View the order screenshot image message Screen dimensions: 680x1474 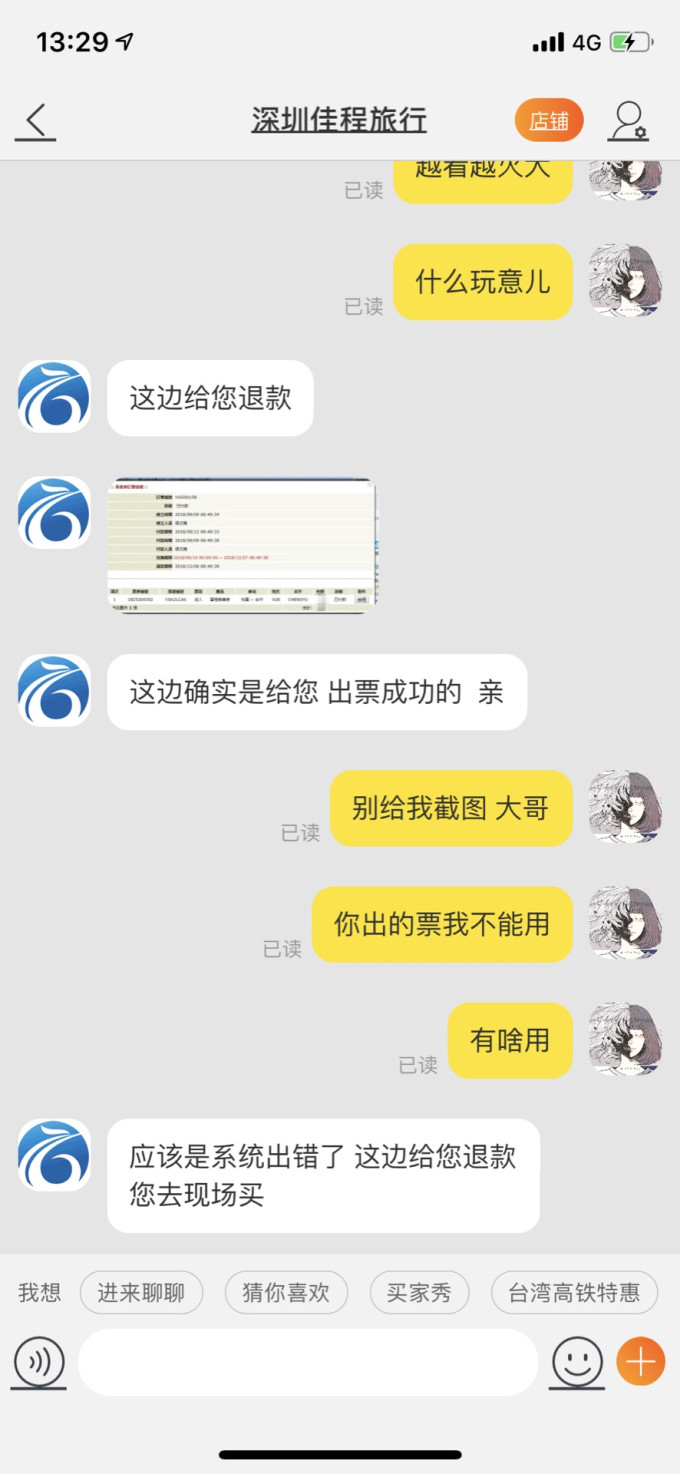pos(241,546)
